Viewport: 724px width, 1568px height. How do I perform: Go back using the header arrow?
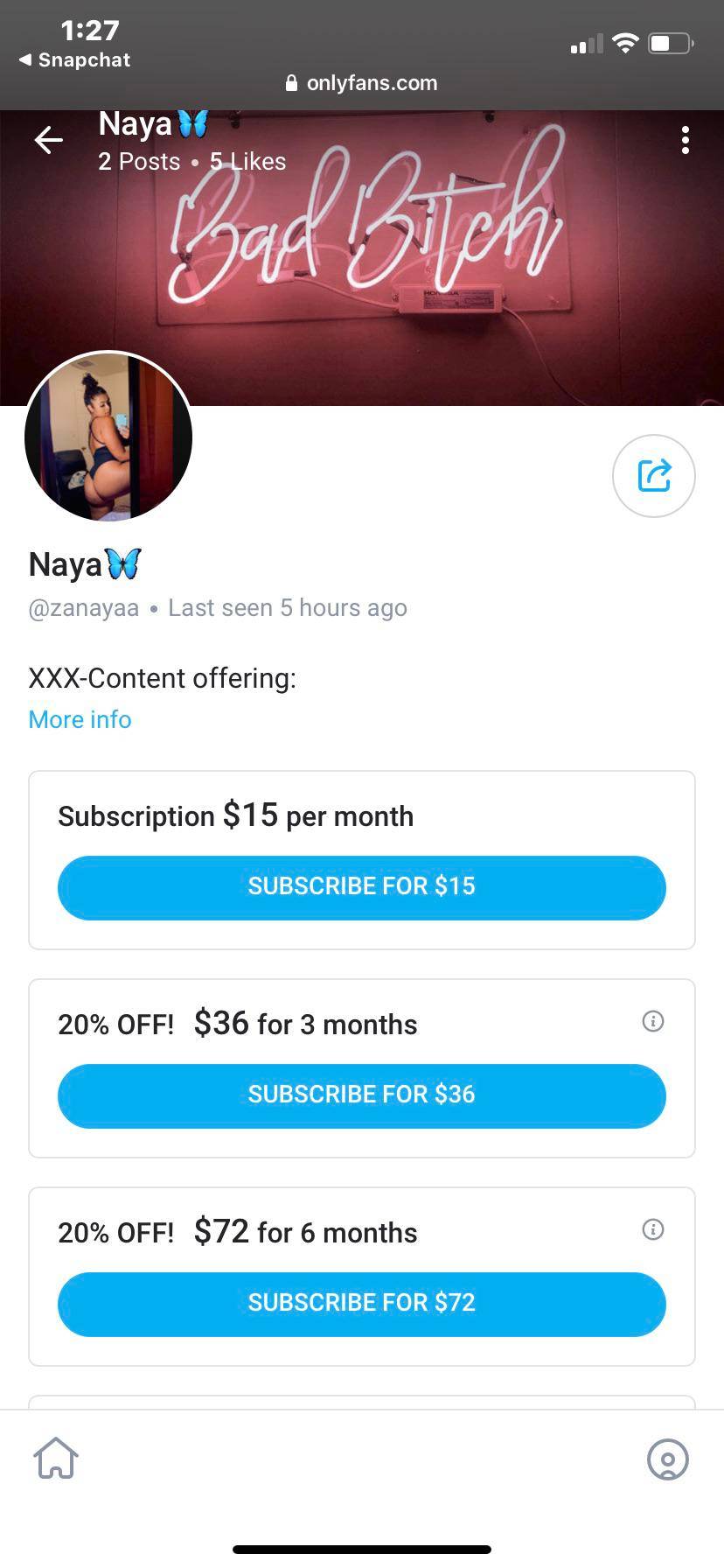49,139
